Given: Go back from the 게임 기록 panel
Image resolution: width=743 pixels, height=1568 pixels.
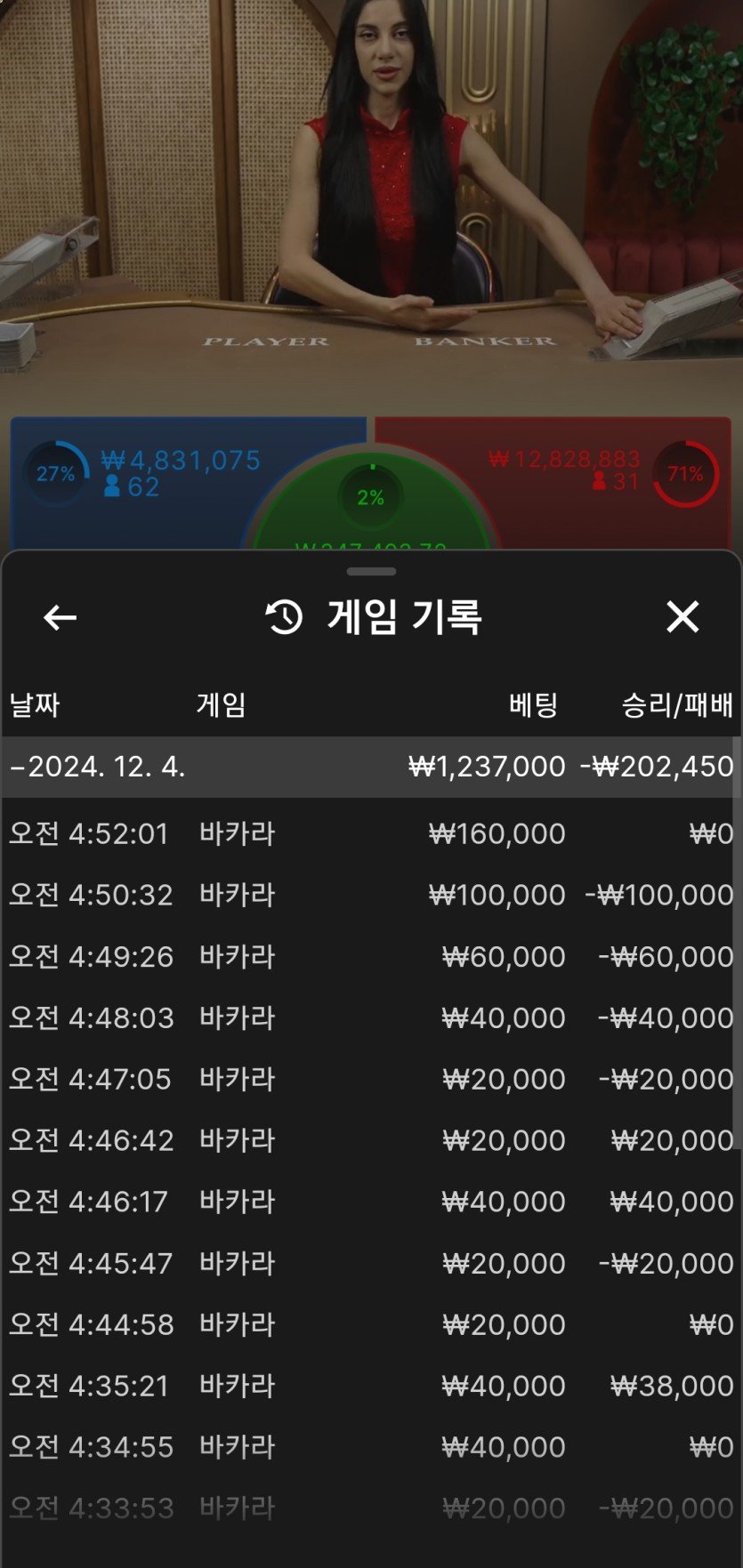Looking at the screenshot, I should (60, 617).
